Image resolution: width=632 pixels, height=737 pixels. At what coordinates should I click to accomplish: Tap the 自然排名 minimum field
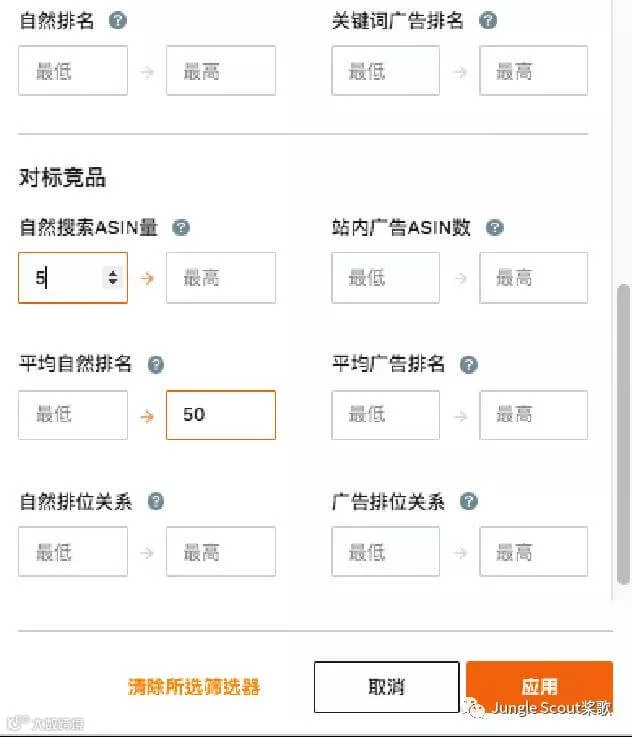tap(73, 71)
